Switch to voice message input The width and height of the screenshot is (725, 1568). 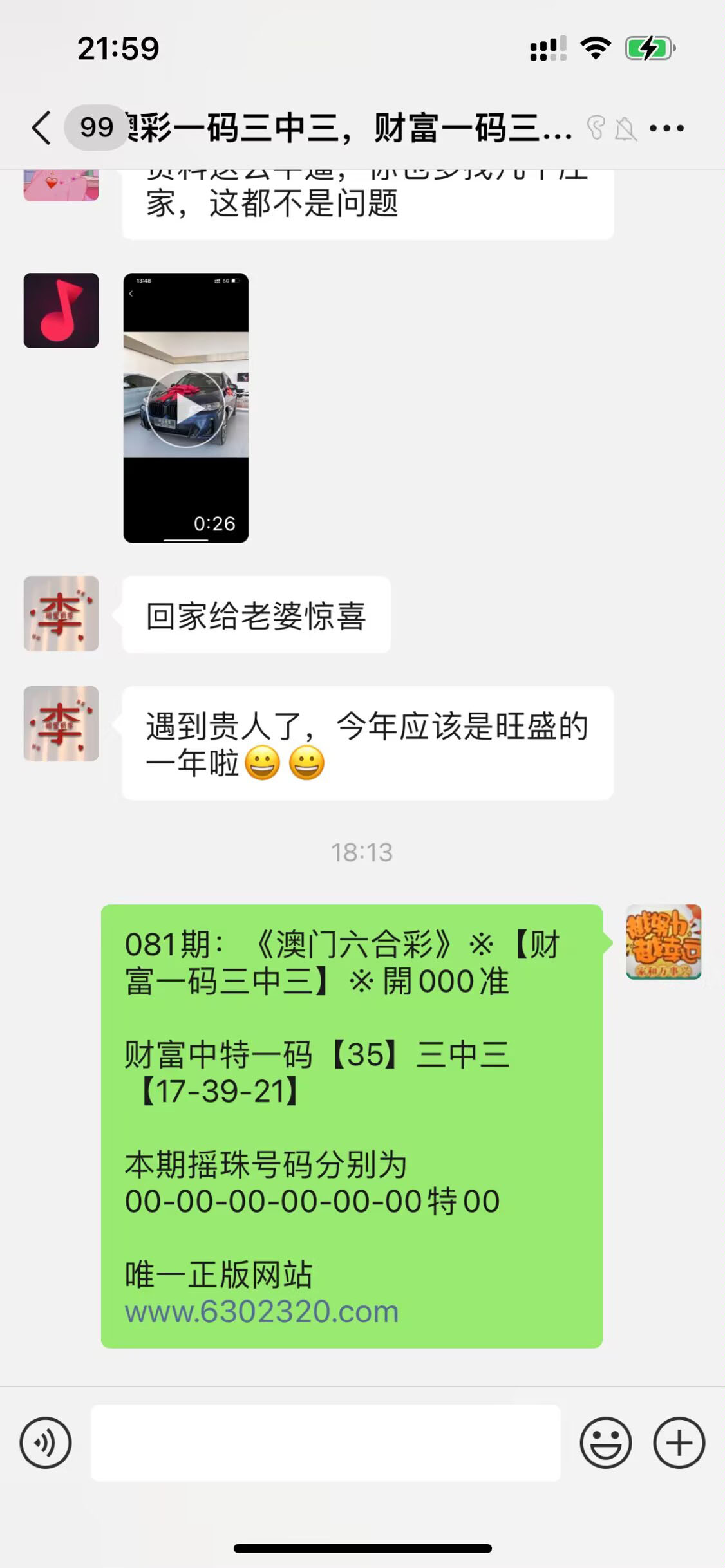tap(46, 1442)
